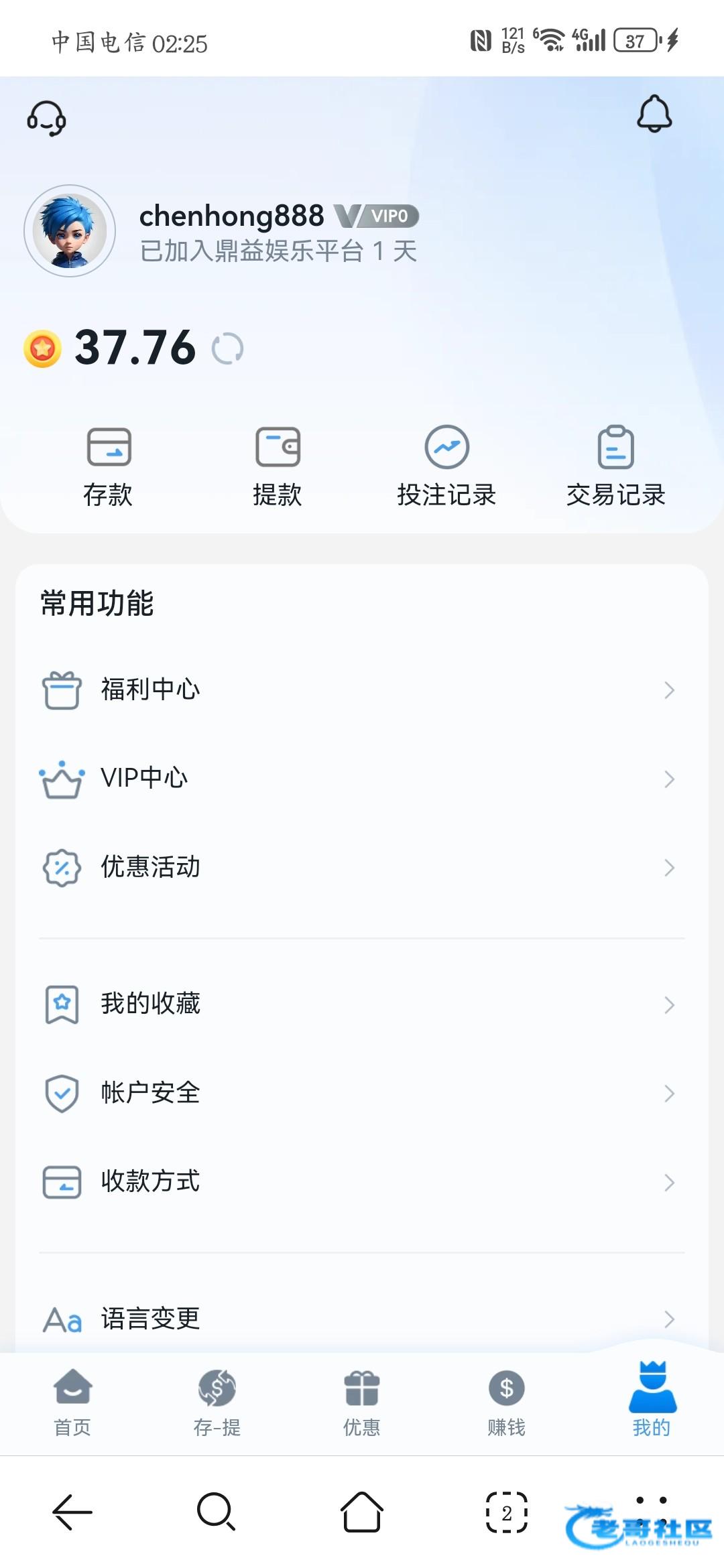Viewport: 724px width, 1568px height.
Task: Tap the profile avatar
Action: click(x=70, y=231)
